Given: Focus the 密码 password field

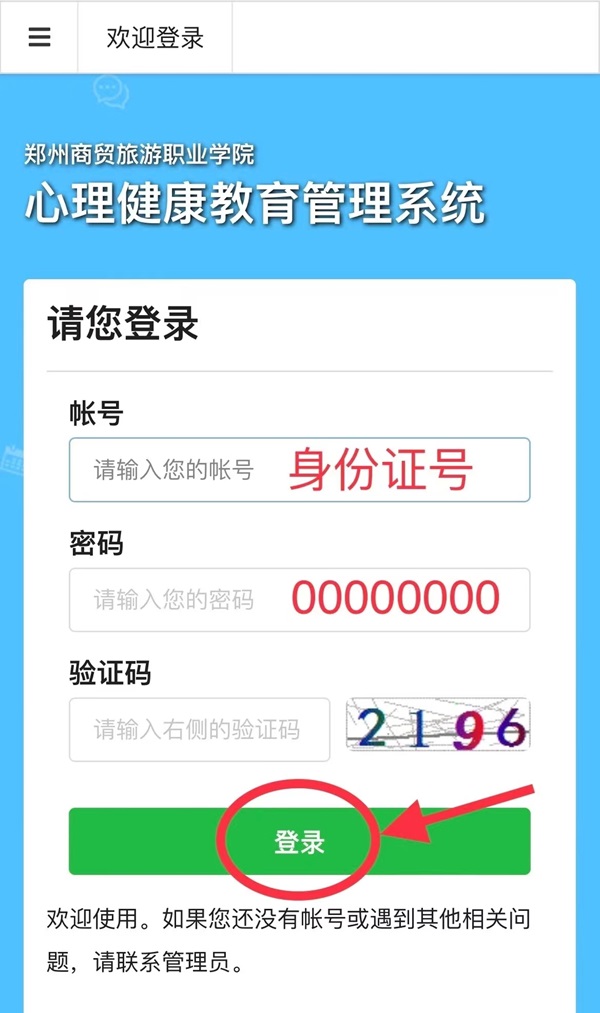Looking at the screenshot, I should click(x=298, y=599).
